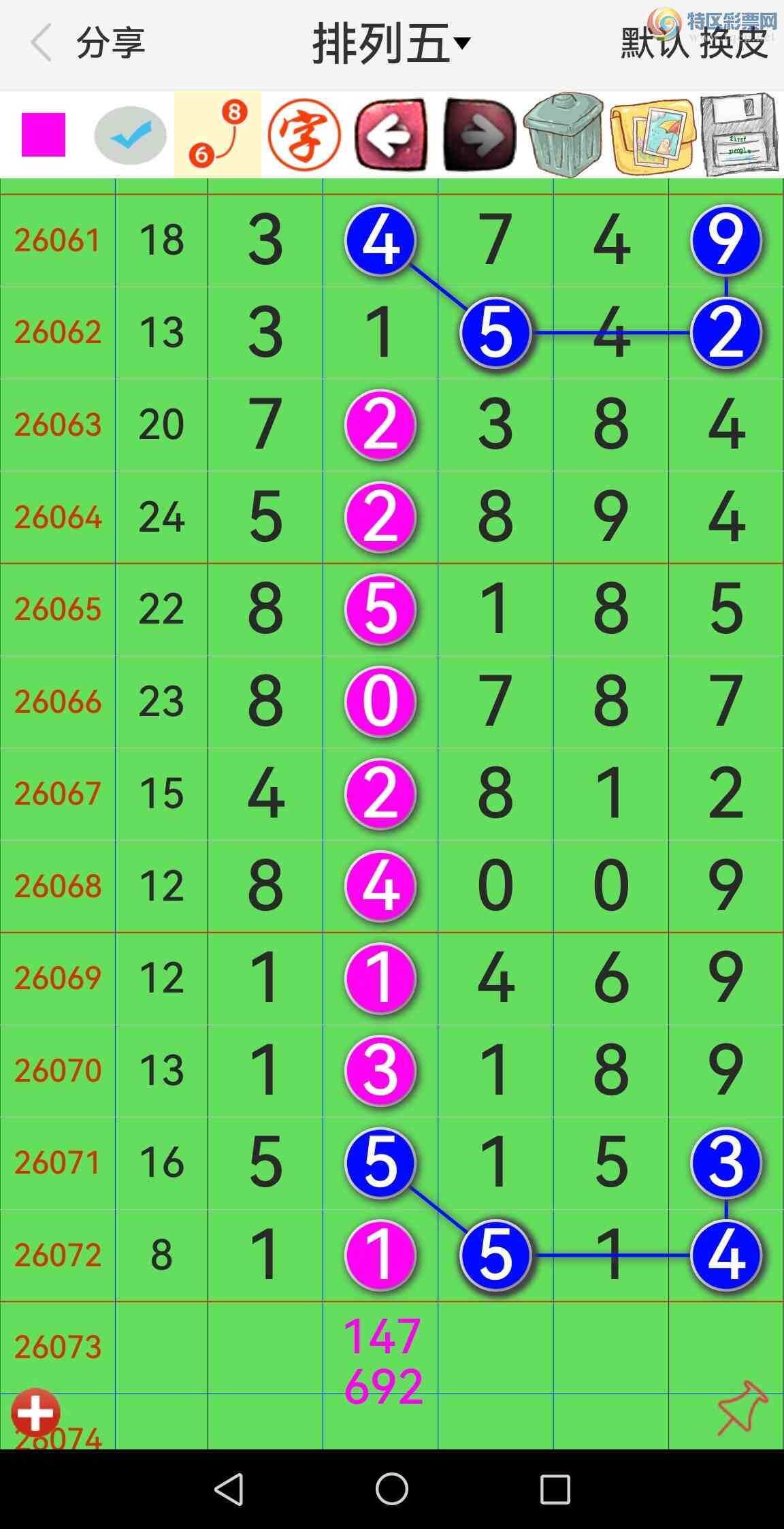The height and width of the screenshot is (1529, 784).
Task: Tap the blue checkmark tool
Action: (x=131, y=135)
